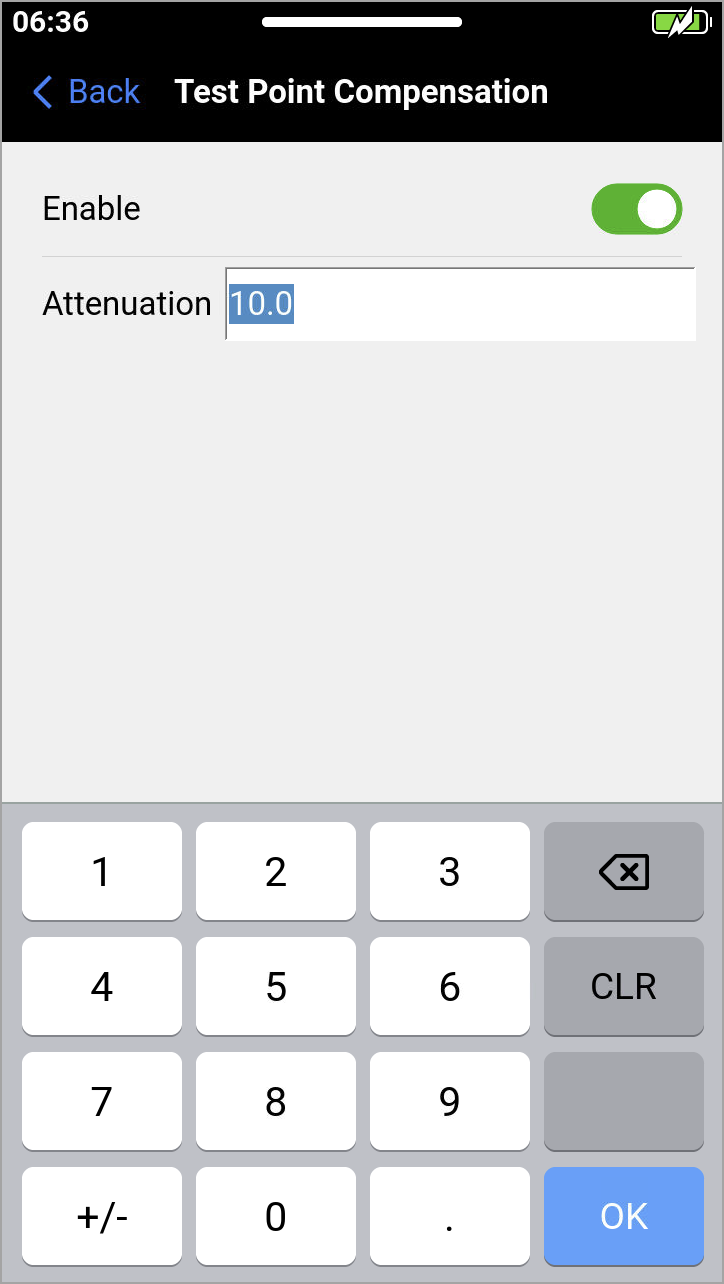Go back from Test Point Compensation
This screenshot has width=724, height=1284.
pos(86,92)
